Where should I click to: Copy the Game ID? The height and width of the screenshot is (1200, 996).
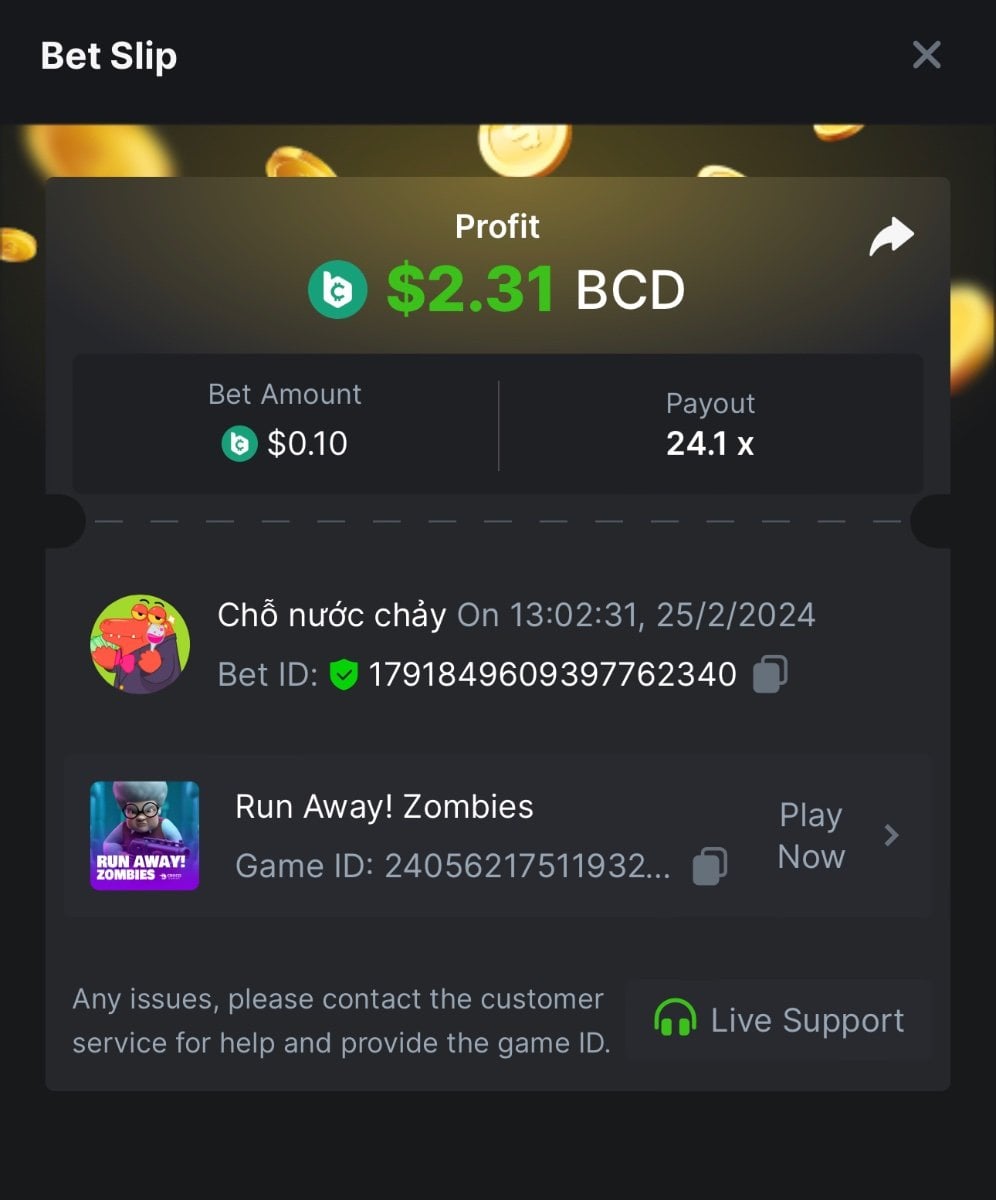point(710,865)
